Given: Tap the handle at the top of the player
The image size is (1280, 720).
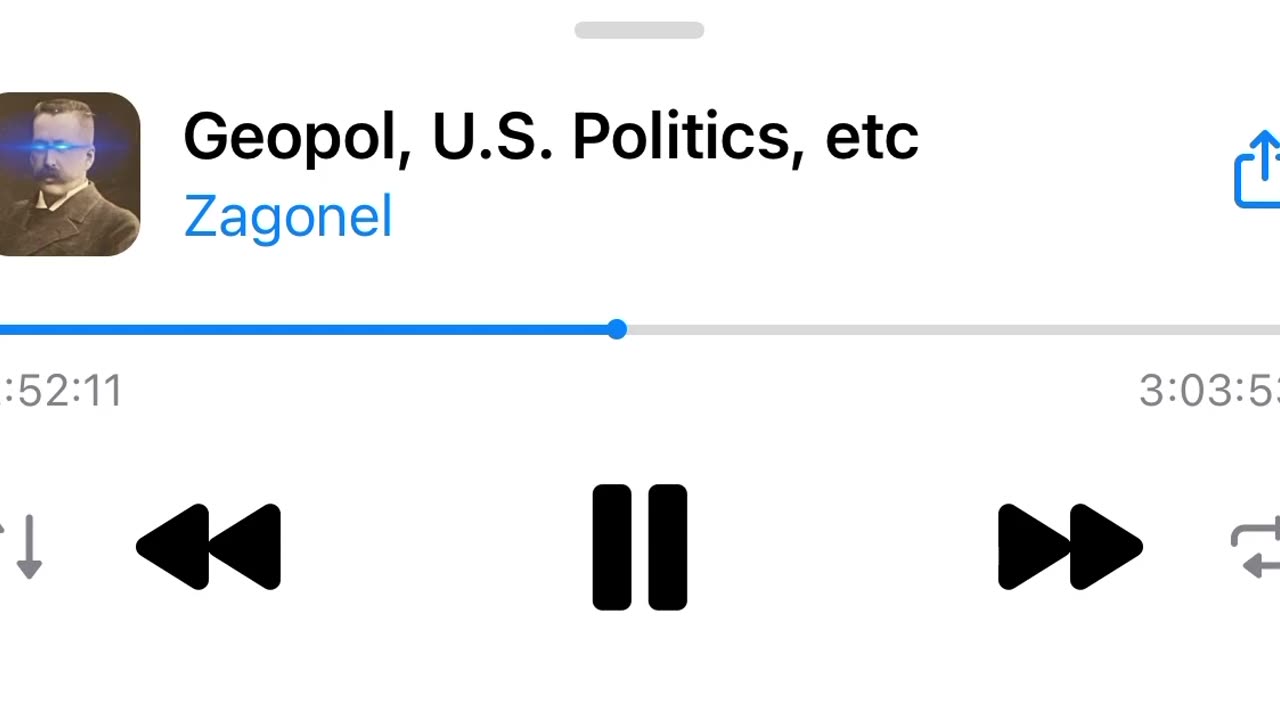Looking at the screenshot, I should [639, 30].
